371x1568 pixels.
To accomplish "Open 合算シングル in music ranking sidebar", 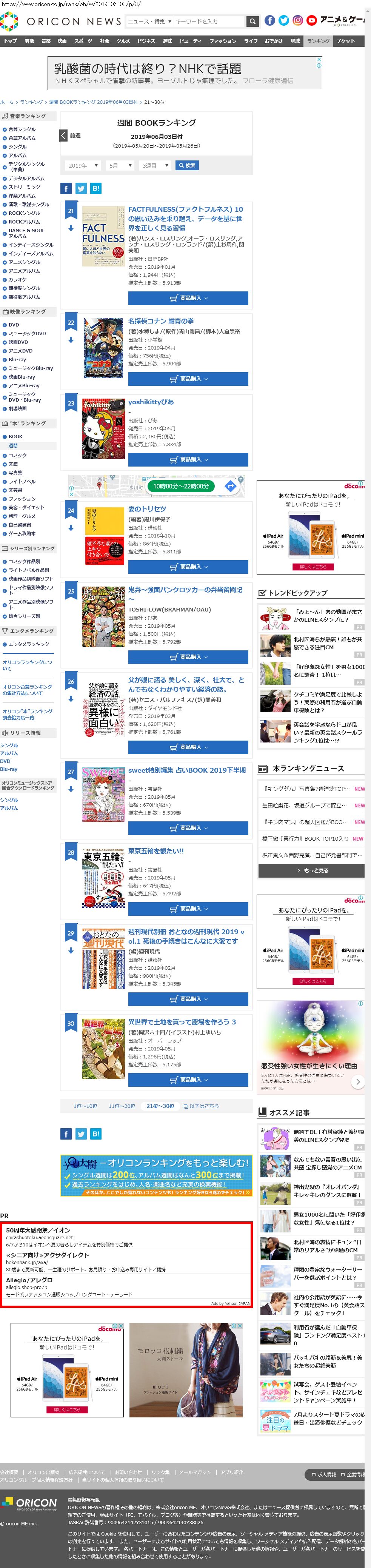I will pyautogui.click(x=22, y=129).
